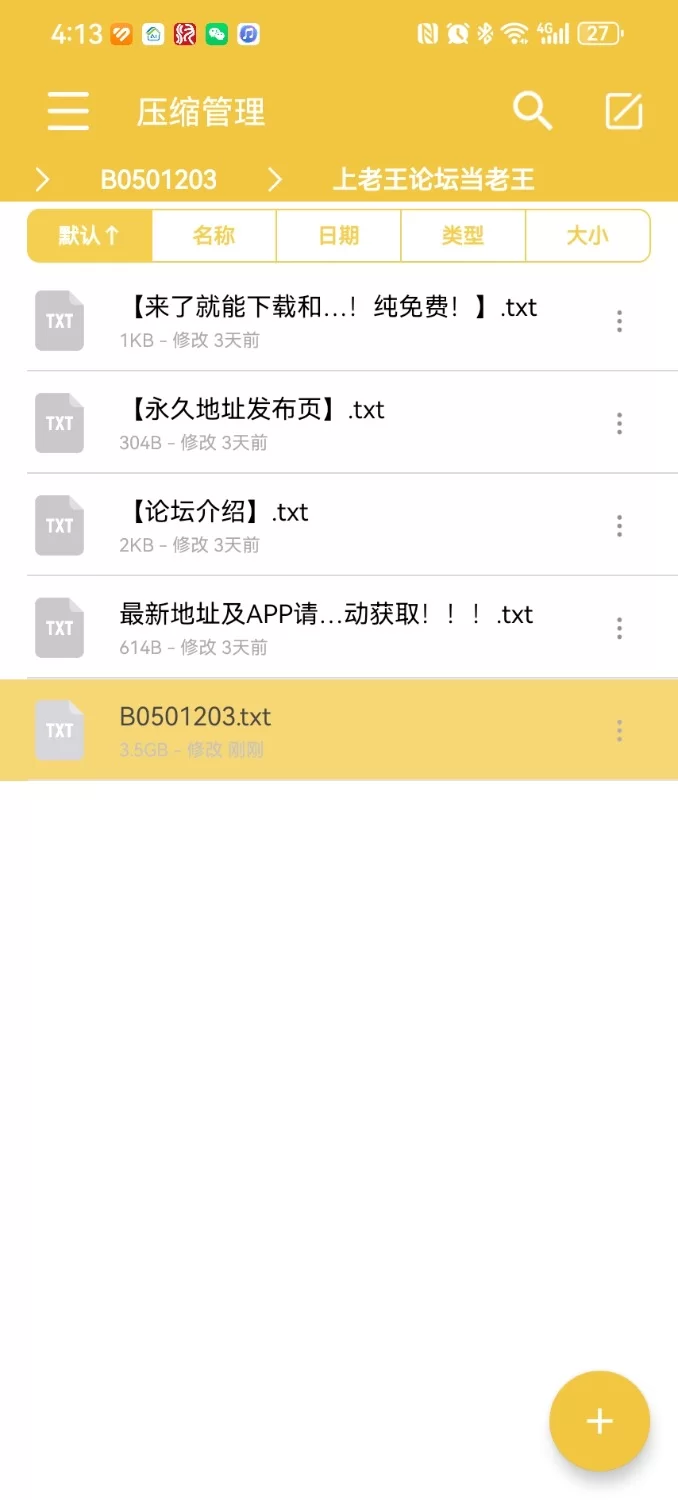This screenshot has height=1500, width=678.
Task: Sort files by 大小
Action: [588, 236]
